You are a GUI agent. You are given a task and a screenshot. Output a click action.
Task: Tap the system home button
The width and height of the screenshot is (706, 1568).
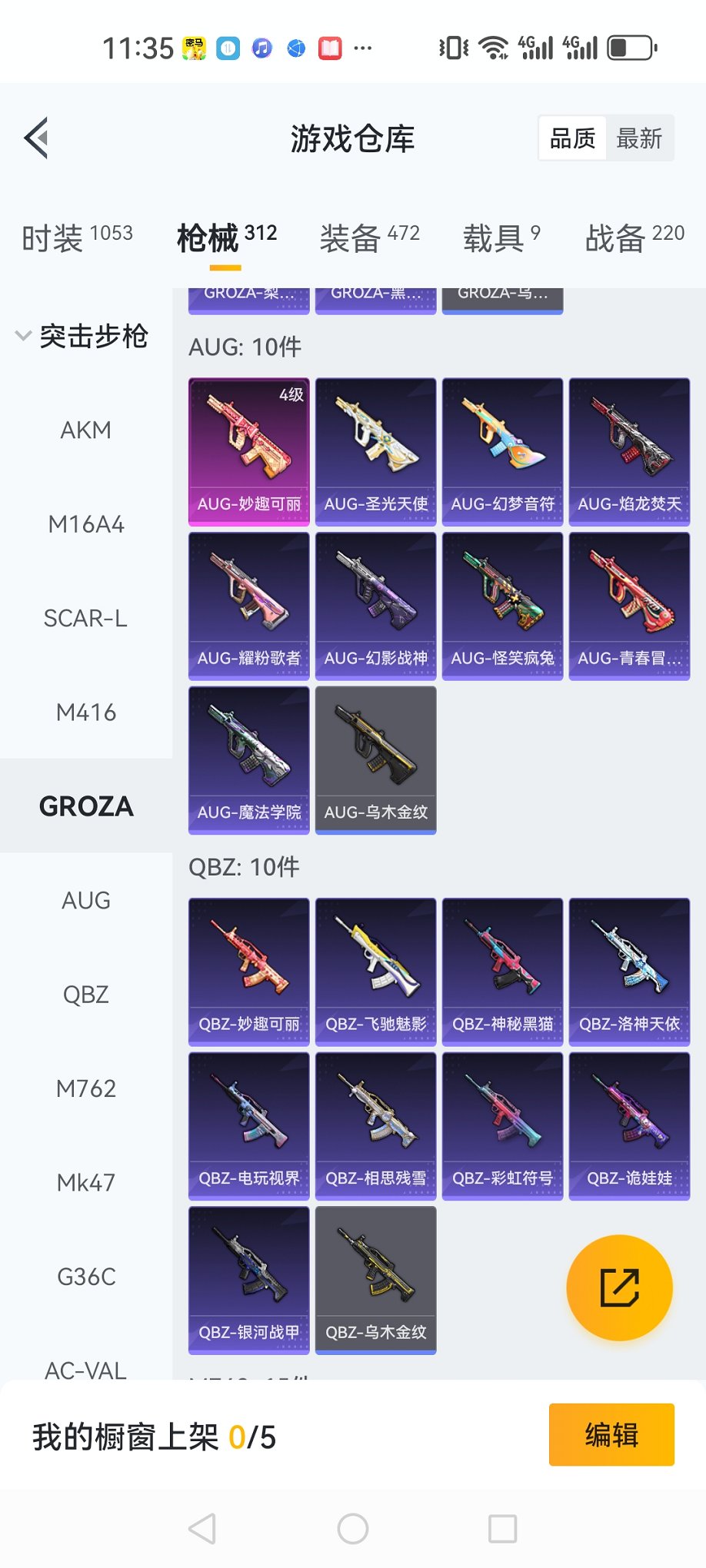pos(353,1529)
